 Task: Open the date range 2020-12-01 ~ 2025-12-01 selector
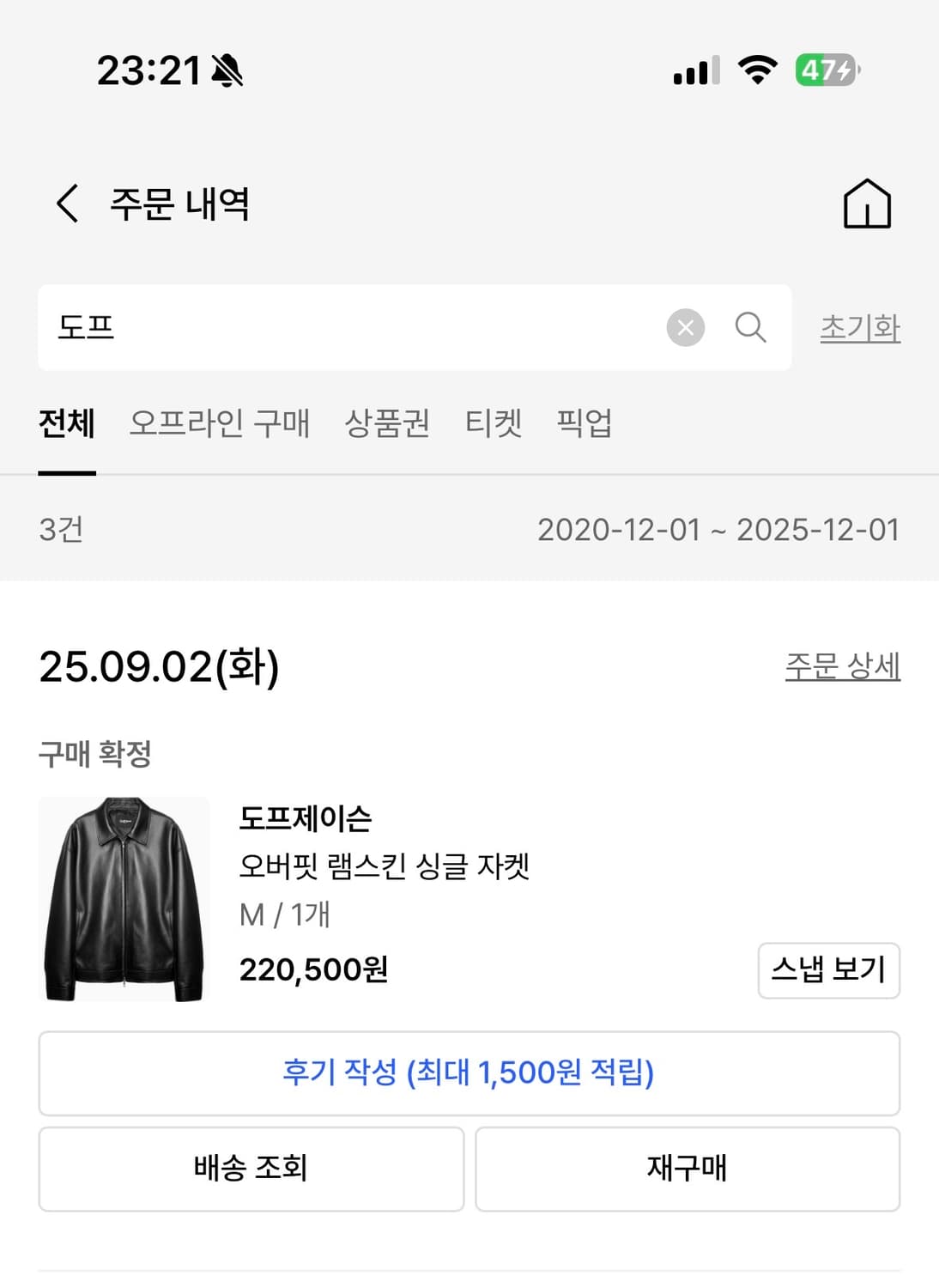[x=718, y=531]
